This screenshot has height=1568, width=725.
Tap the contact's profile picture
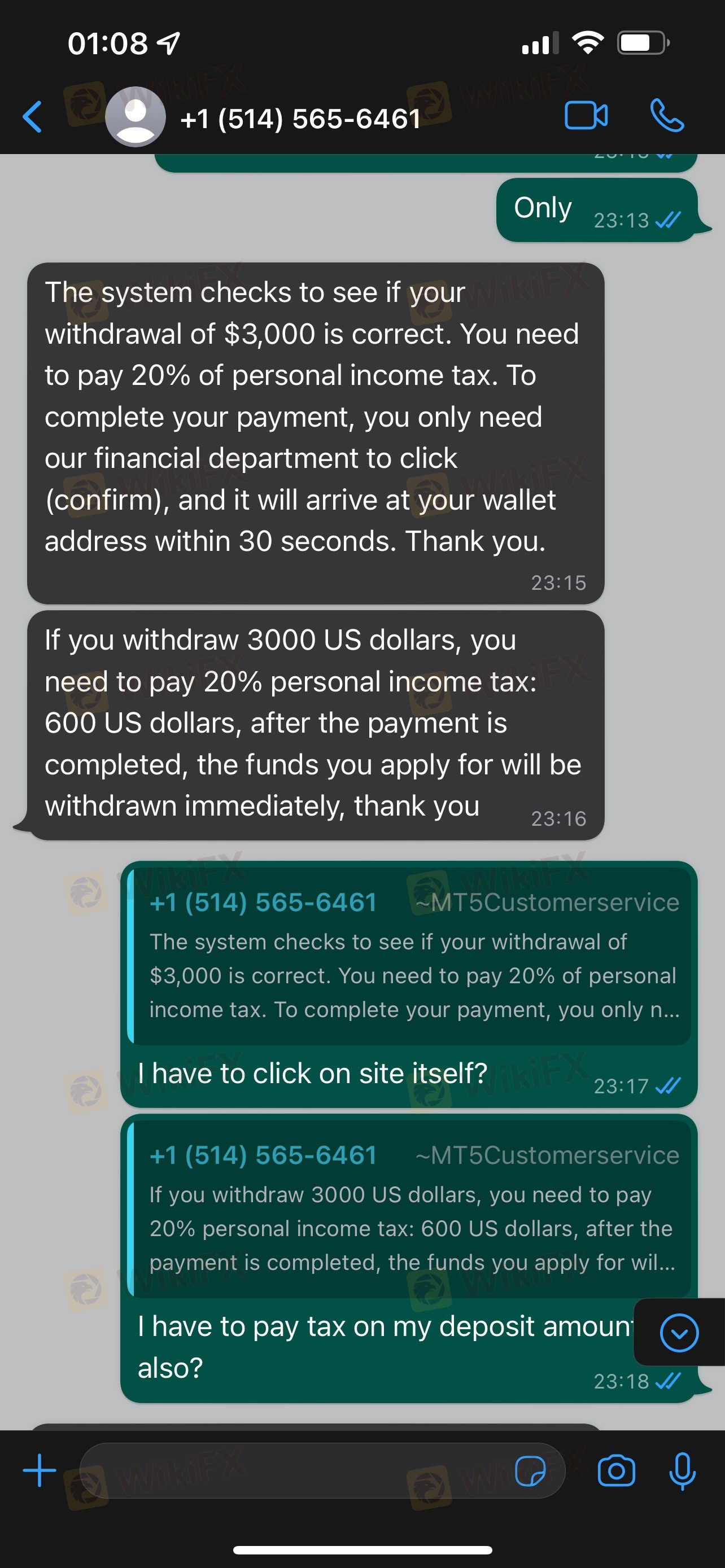click(135, 117)
